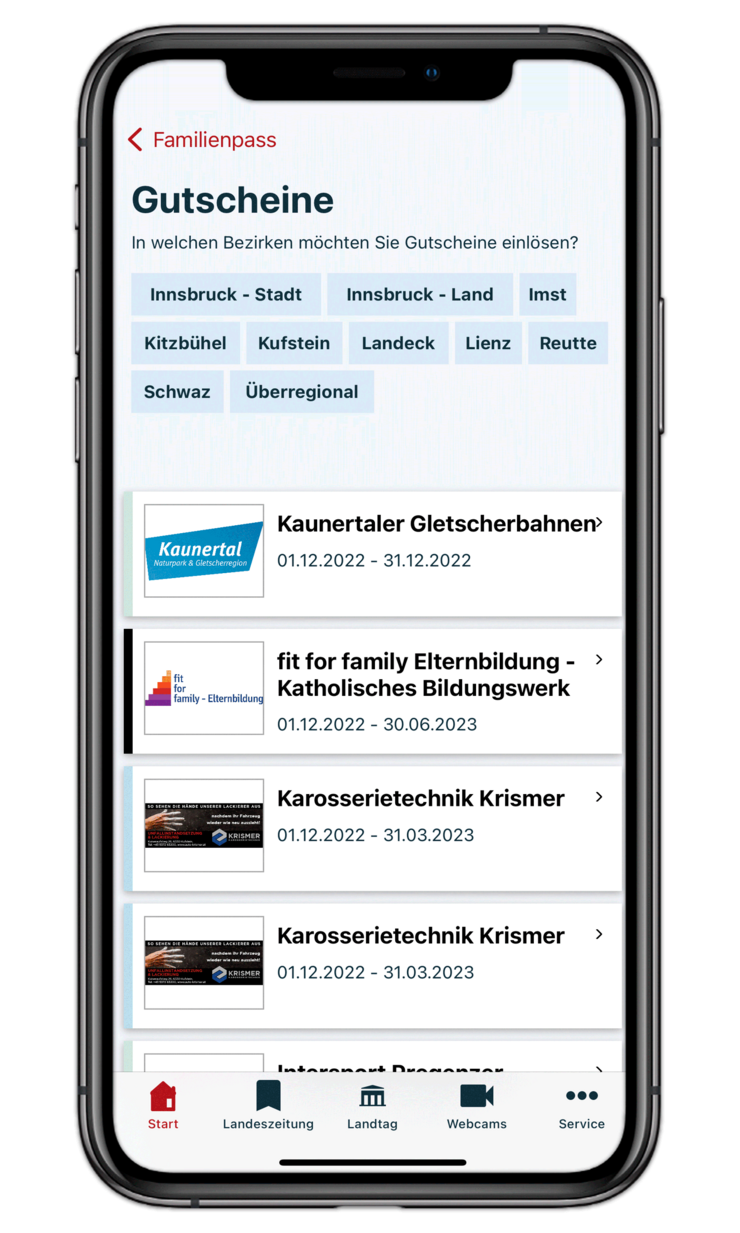
Task: Open the Landeszeitung tab
Action: pos(268,1106)
